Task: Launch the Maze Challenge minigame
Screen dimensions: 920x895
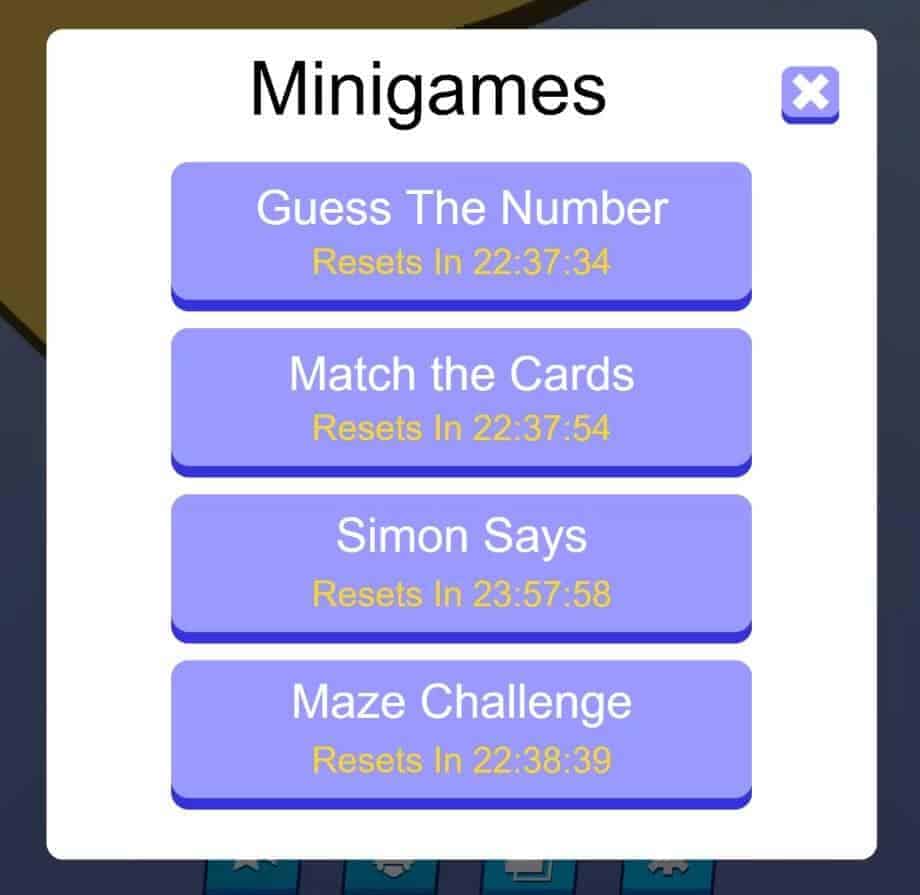Action: tap(461, 731)
